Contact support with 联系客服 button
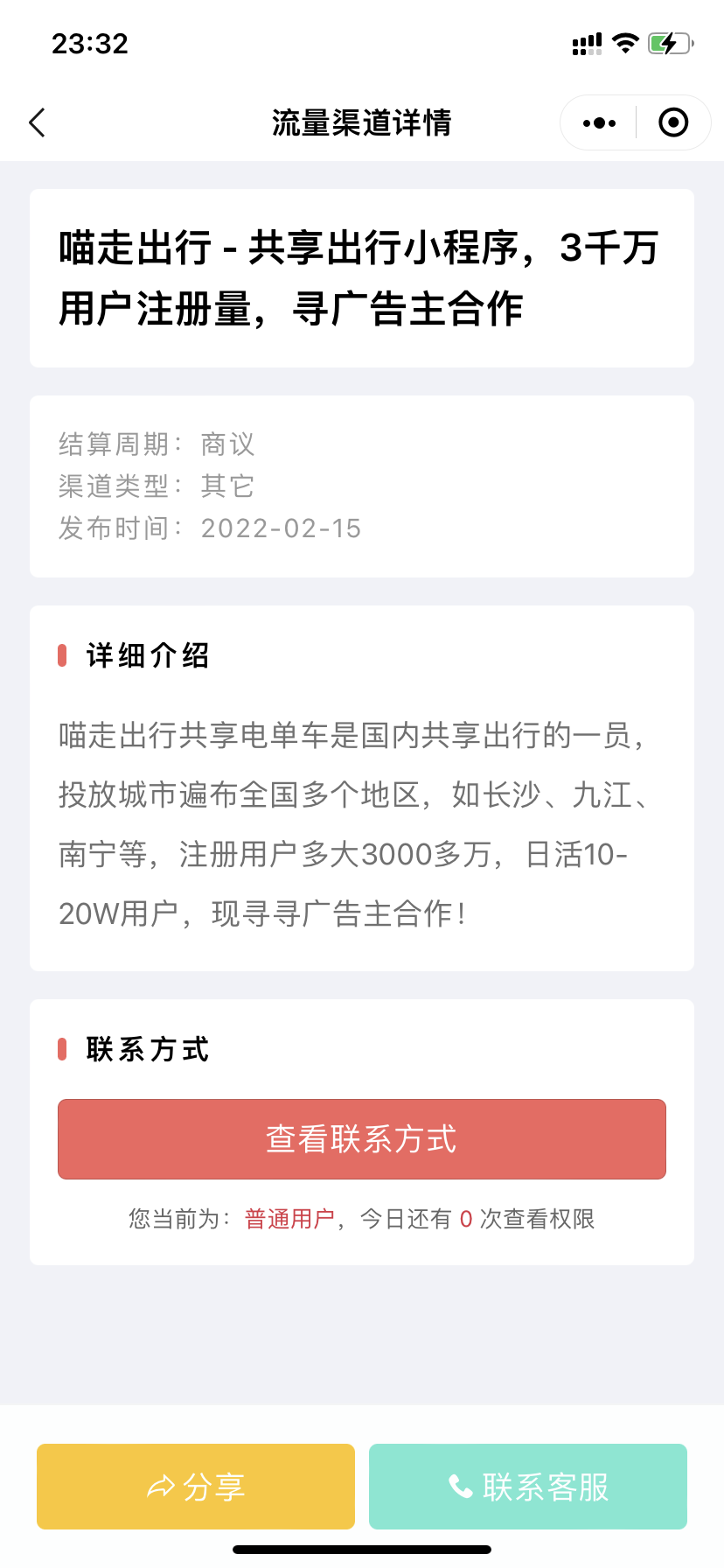Screen dimensions: 724x1568 528,1487
